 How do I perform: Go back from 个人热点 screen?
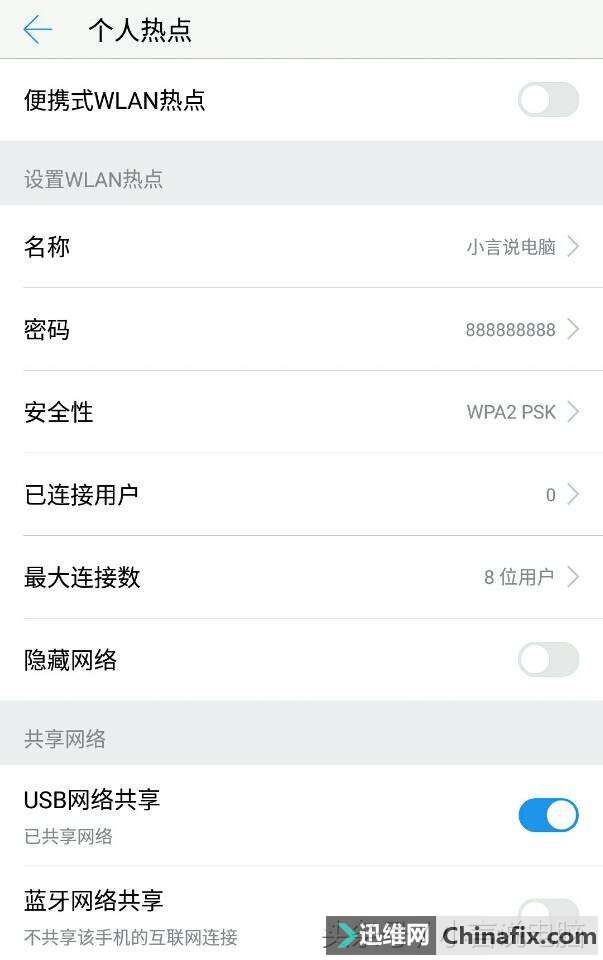coord(37,30)
